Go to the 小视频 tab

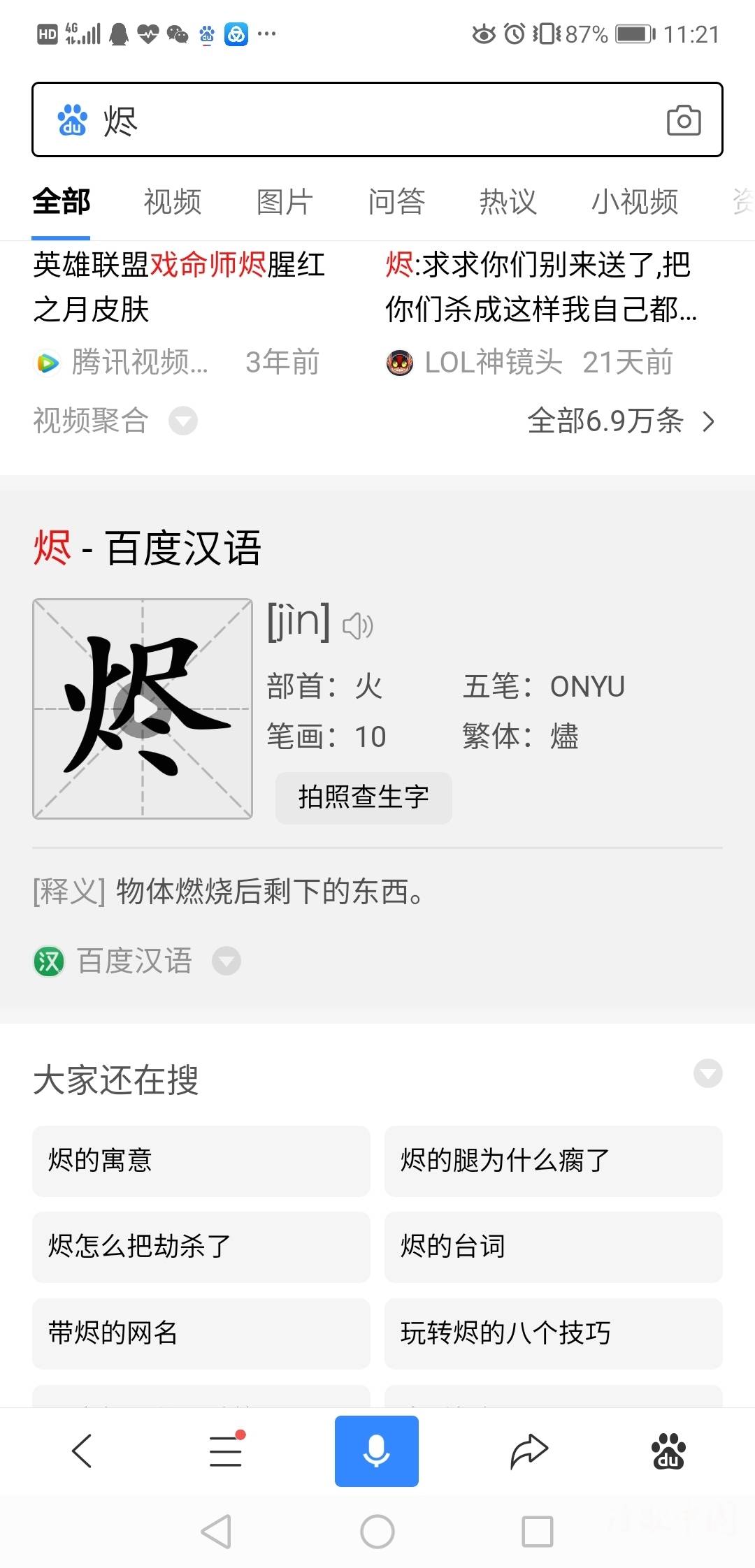tap(635, 202)
